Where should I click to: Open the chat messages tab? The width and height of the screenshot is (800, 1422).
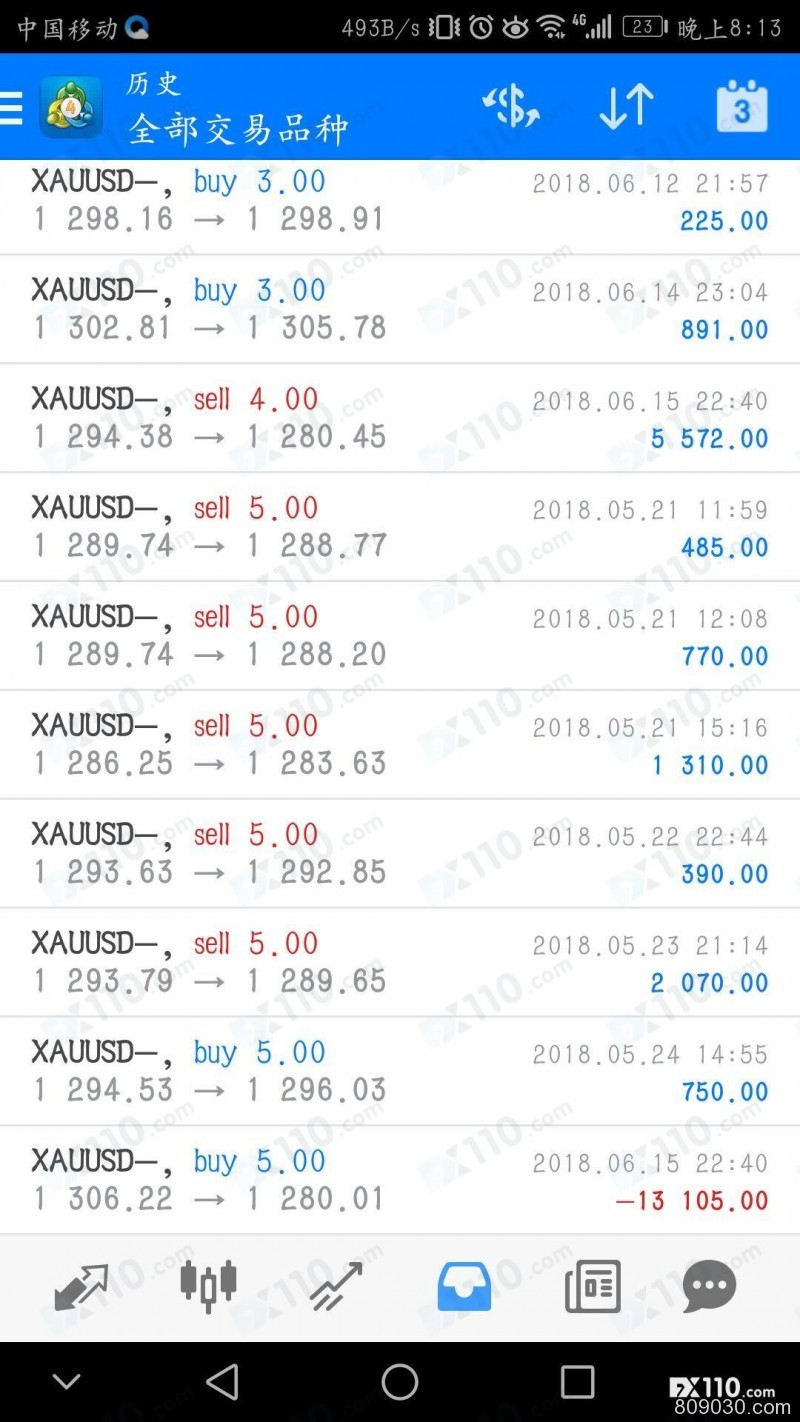pos(709,1286)
